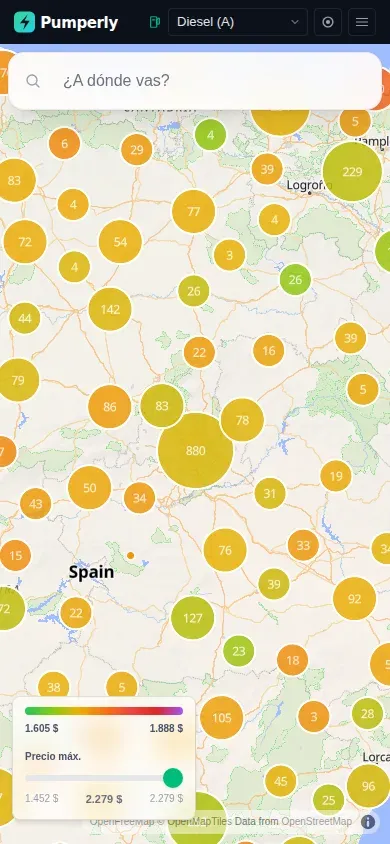Open the 880 stations cluster
Viewport: 390px width, 844px height.
[x=195, y=451]
